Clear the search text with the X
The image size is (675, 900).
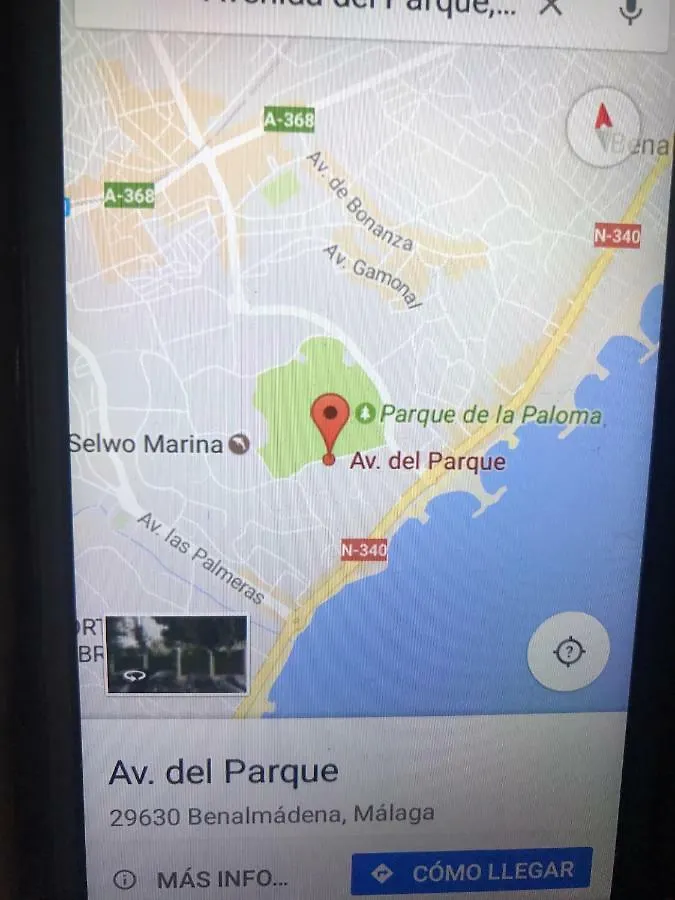pos(550,7)
